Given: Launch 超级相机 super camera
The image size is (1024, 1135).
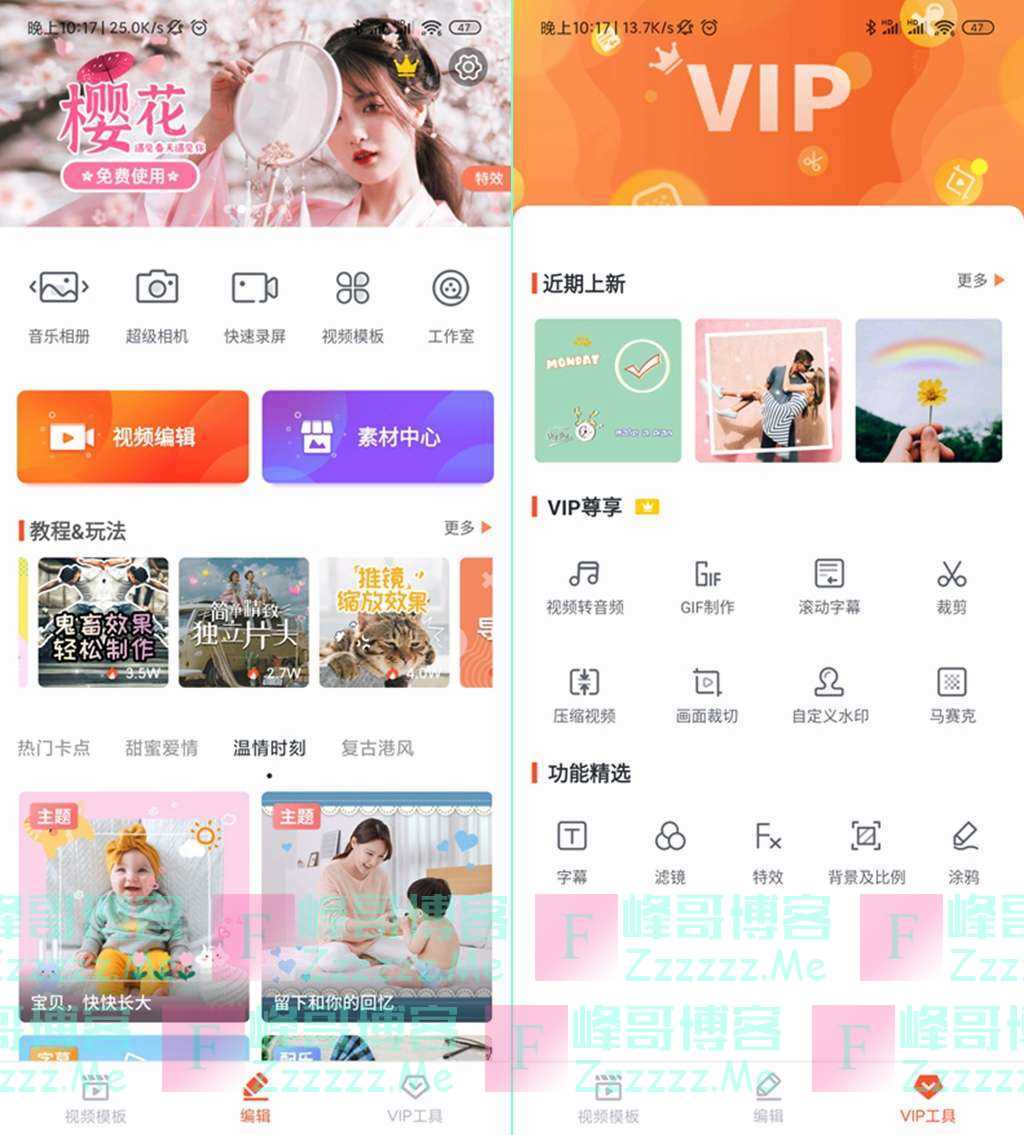Looking at the screenshot, I should click(x=157, y=305).
